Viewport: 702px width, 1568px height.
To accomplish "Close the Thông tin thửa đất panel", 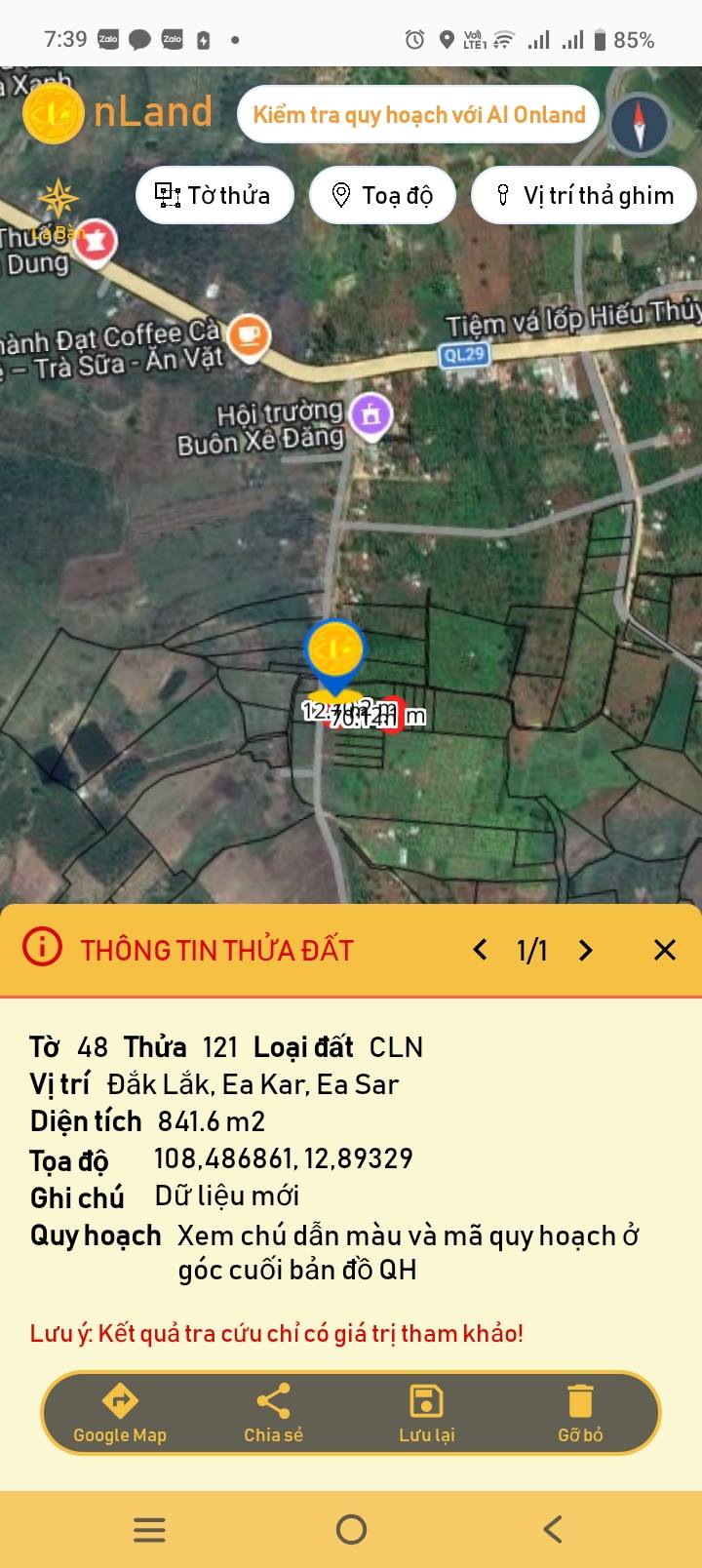I will point(665,950).
